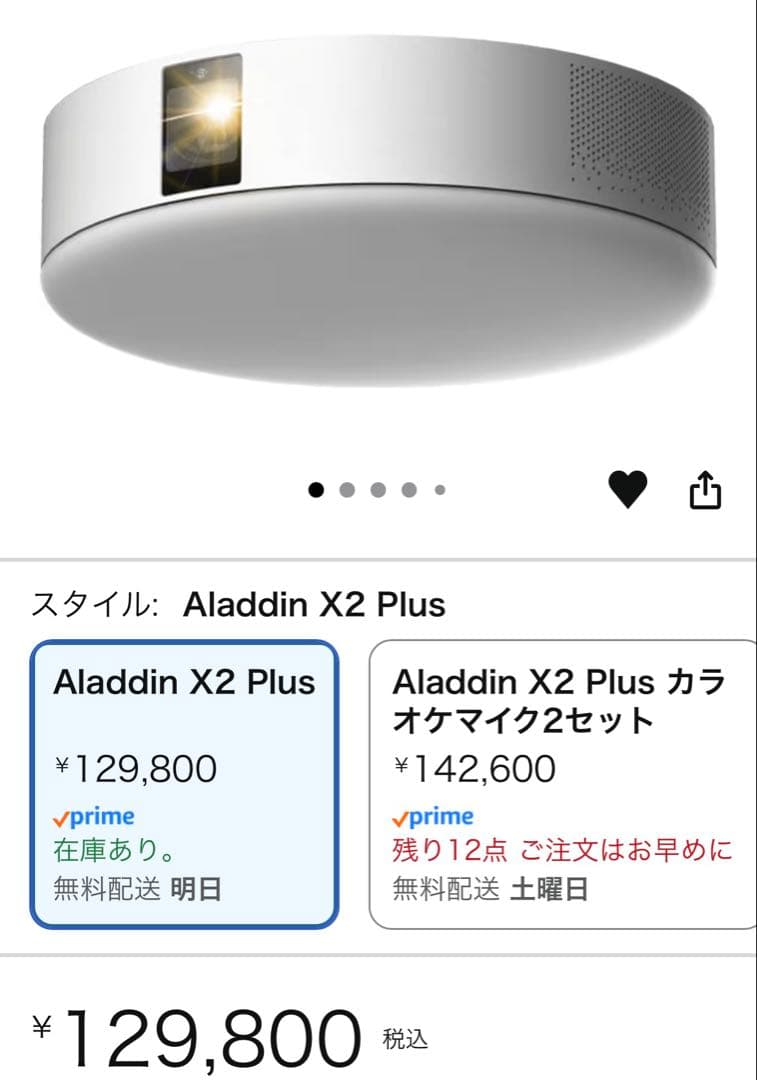Screen dimensions: 757x1080
Task: Tap the projector product image
Action: click(378, 220)
